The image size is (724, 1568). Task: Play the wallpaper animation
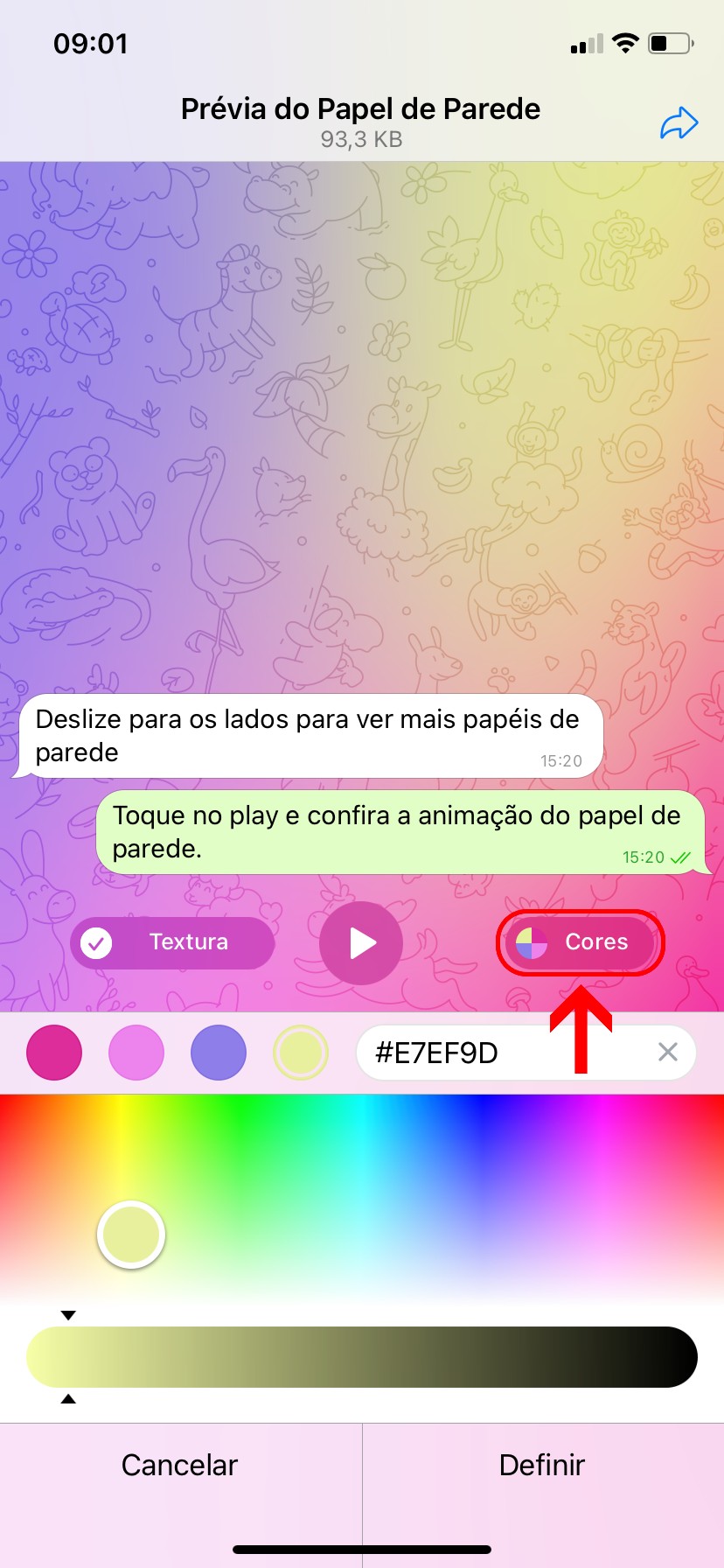coord(361,943)
